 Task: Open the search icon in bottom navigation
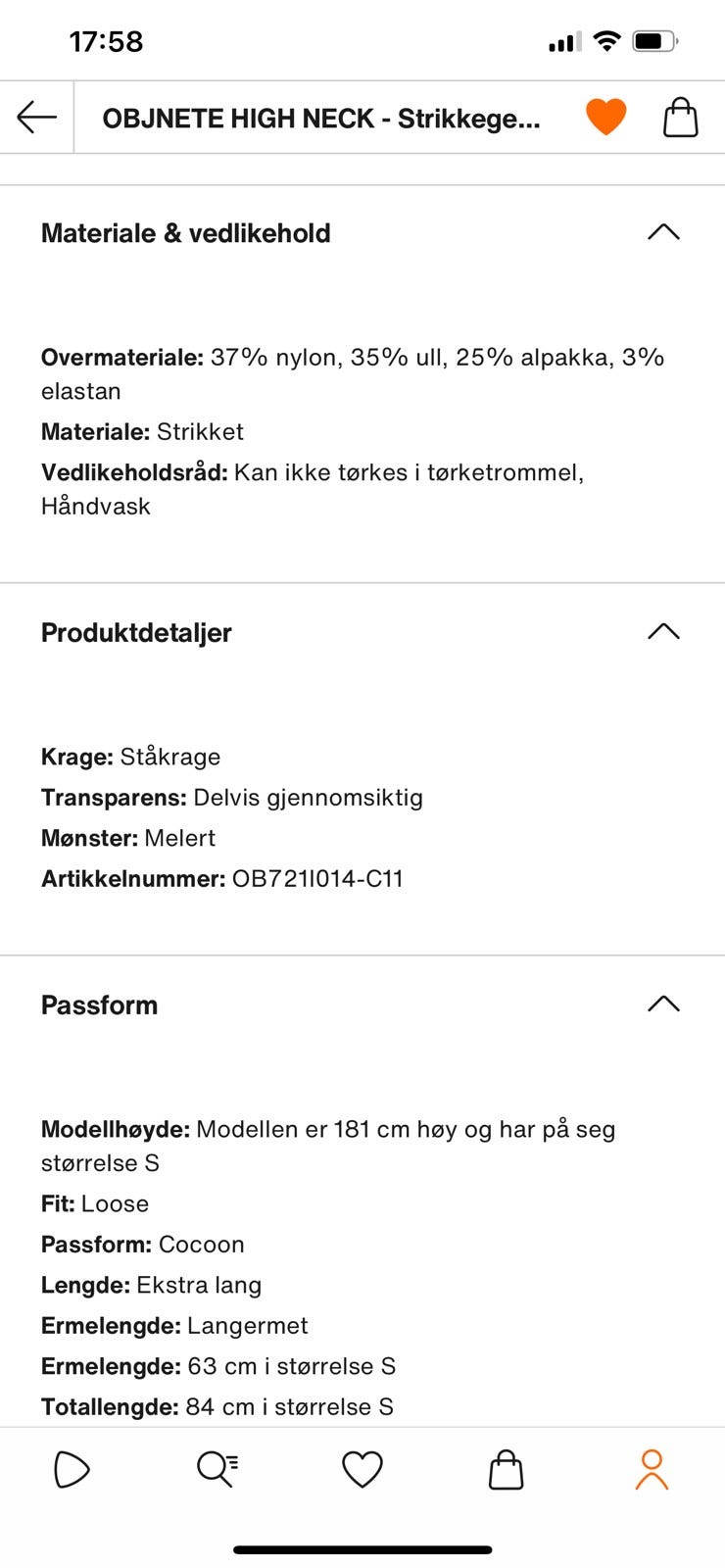pyautogui.click(x=217, y=1470)
